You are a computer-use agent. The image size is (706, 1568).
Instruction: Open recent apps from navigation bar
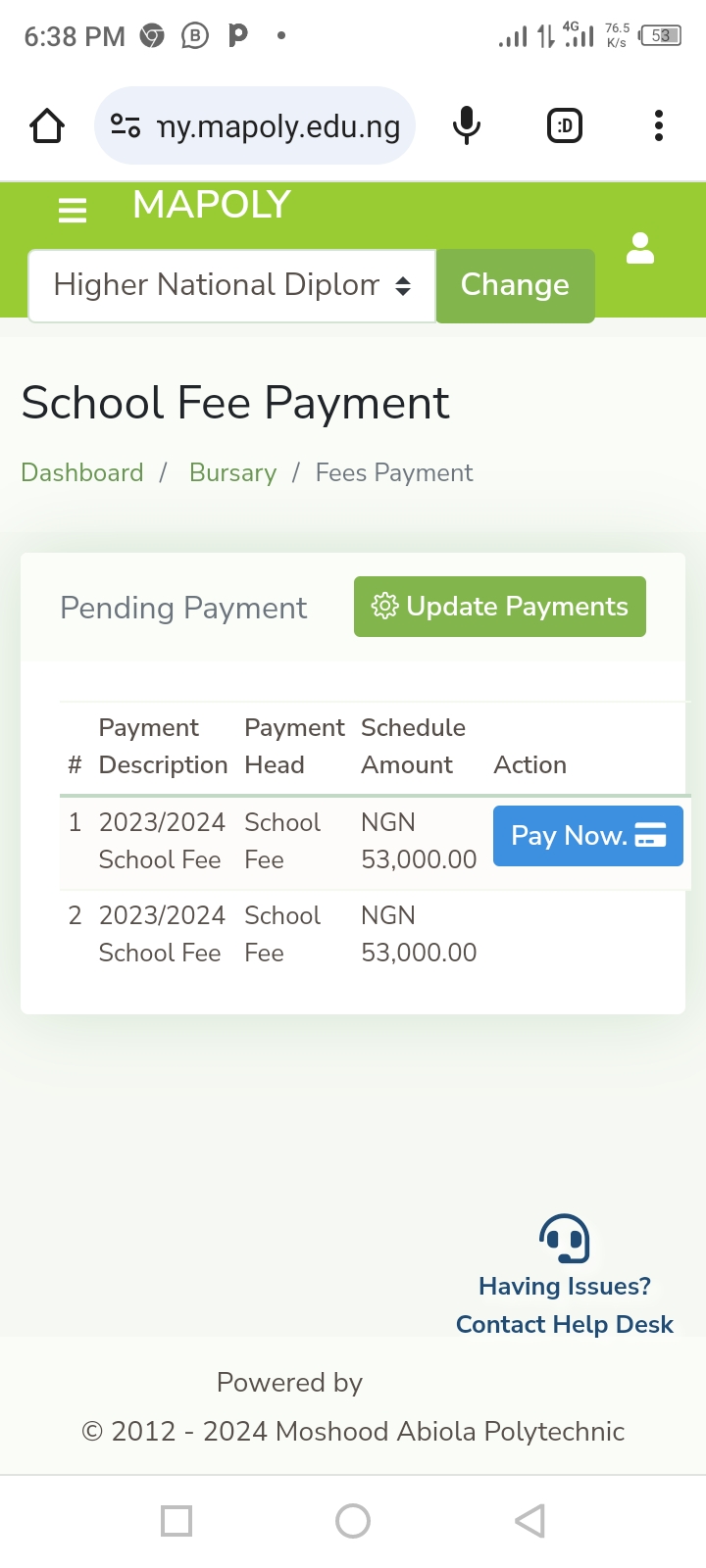tap(176, 1521)
